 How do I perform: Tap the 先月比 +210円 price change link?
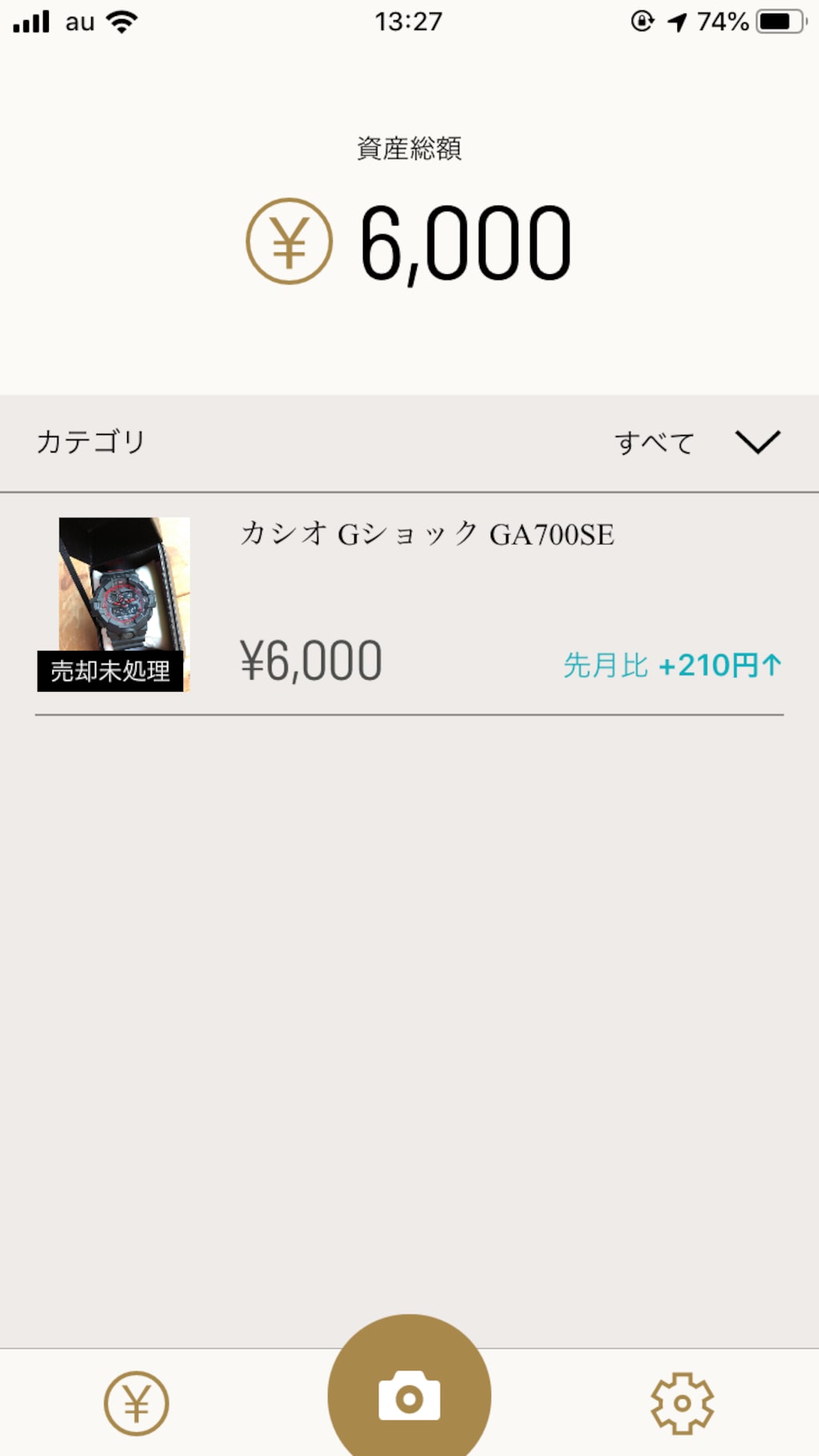[x=672, y=663]
